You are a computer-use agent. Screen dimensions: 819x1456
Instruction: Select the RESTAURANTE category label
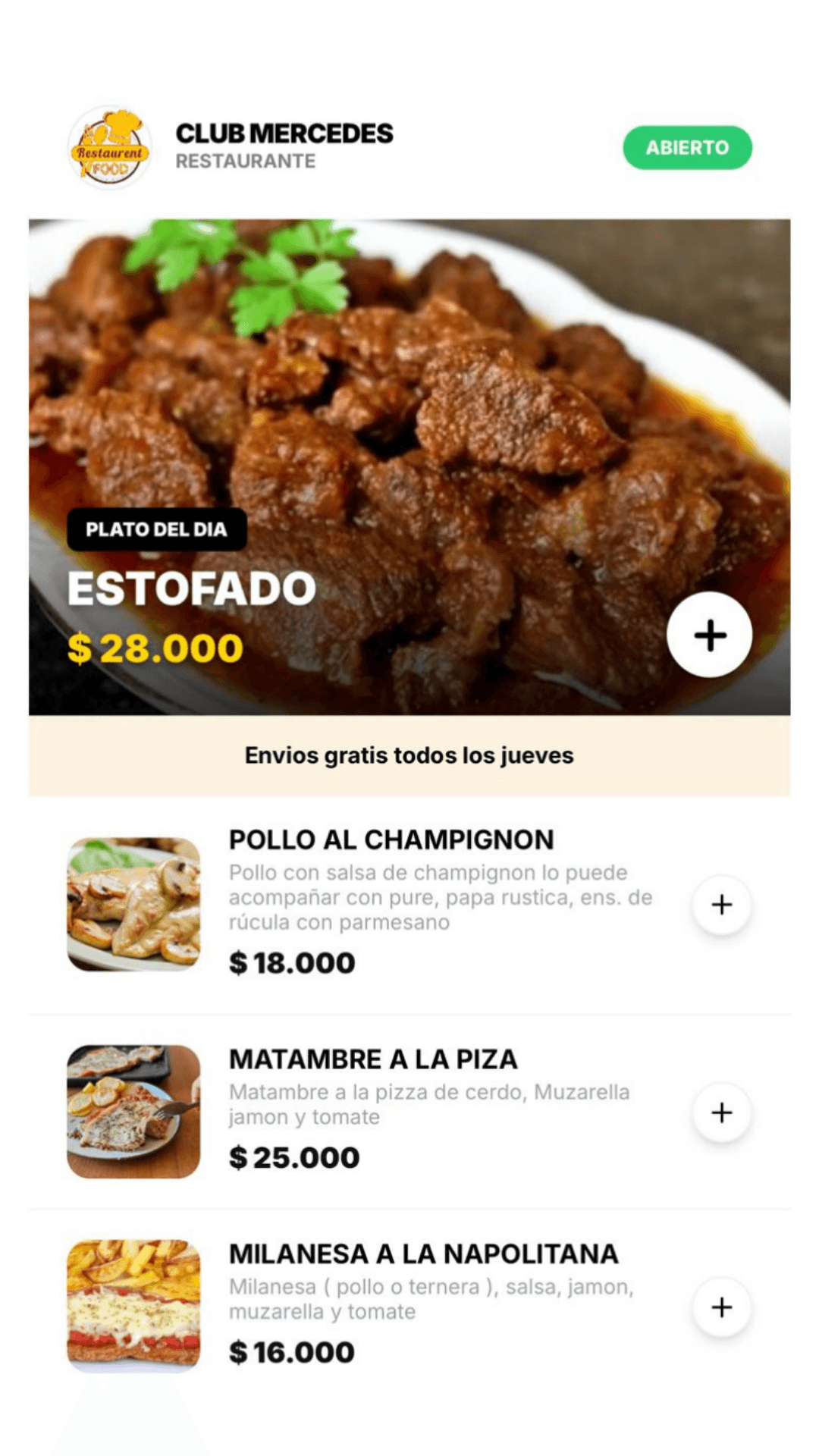244,161
